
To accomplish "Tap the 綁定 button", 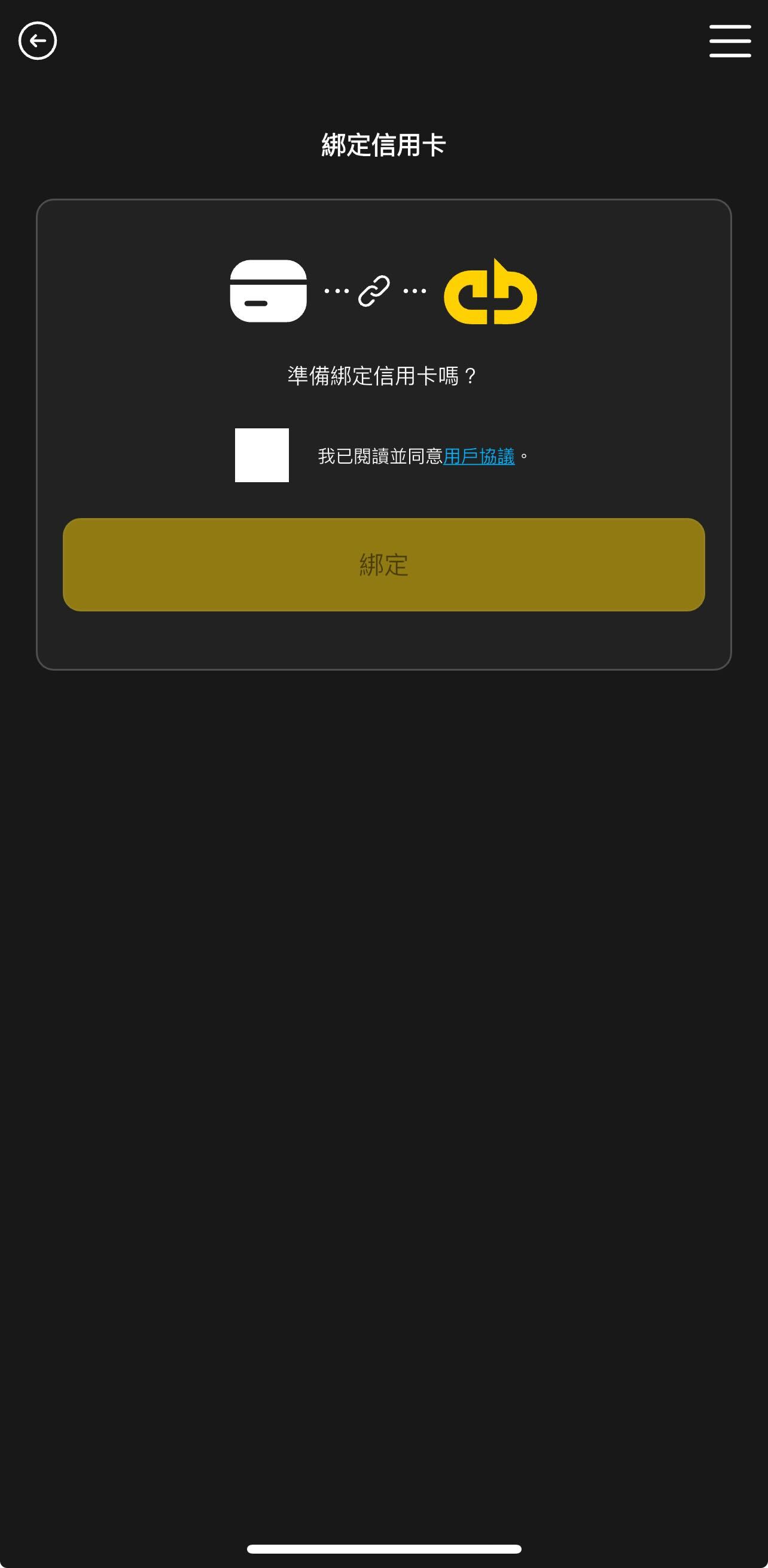I will tap(383, 564).
